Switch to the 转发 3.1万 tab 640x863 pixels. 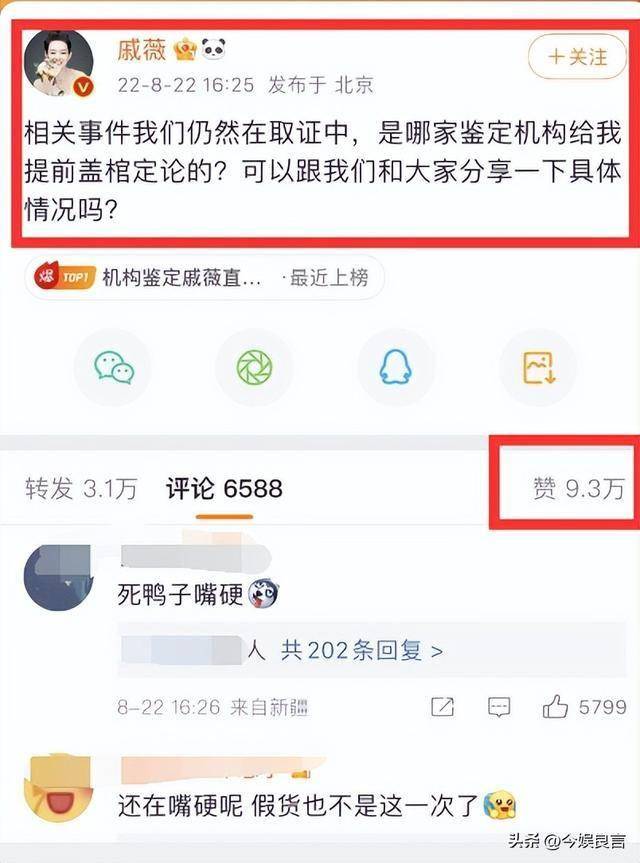point(81,488)
